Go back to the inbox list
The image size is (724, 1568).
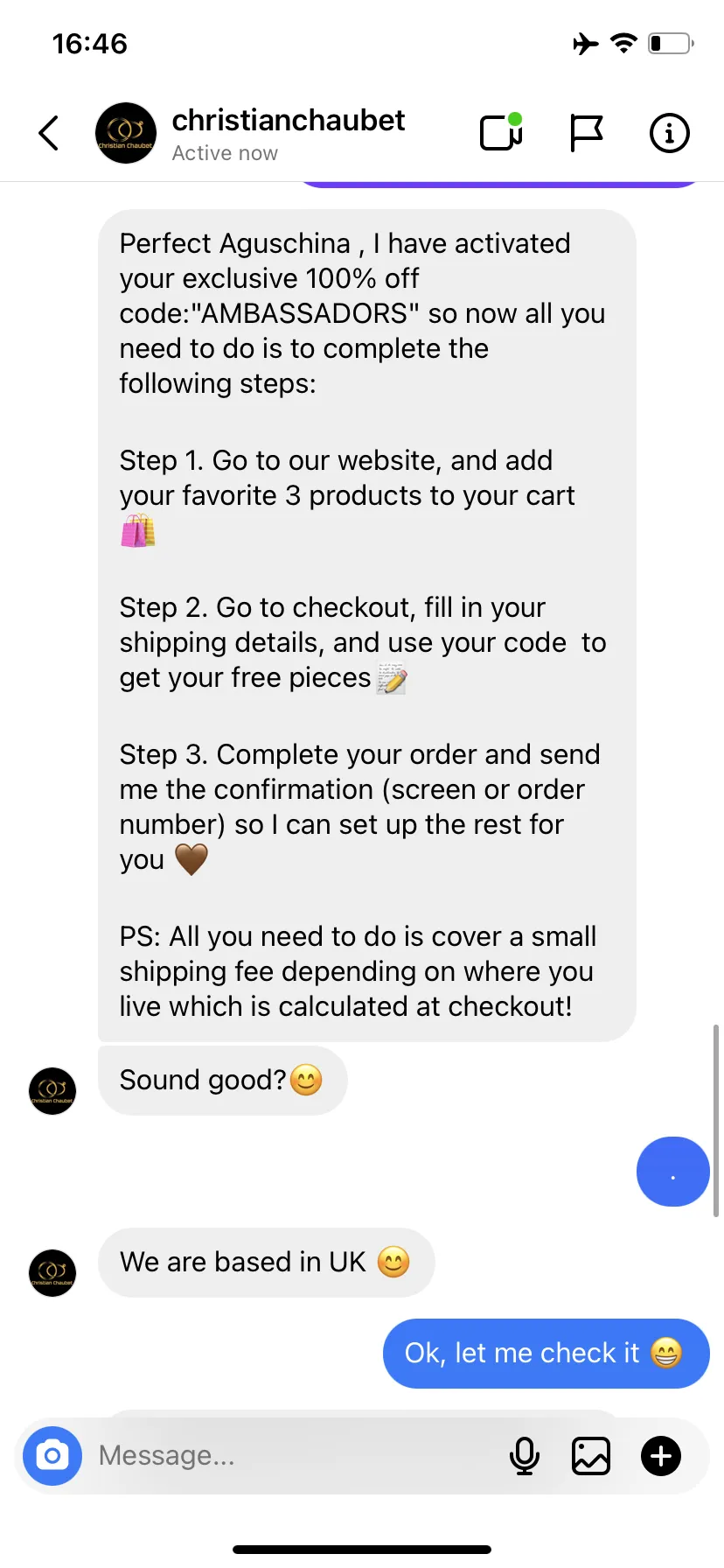coord(49,133)
